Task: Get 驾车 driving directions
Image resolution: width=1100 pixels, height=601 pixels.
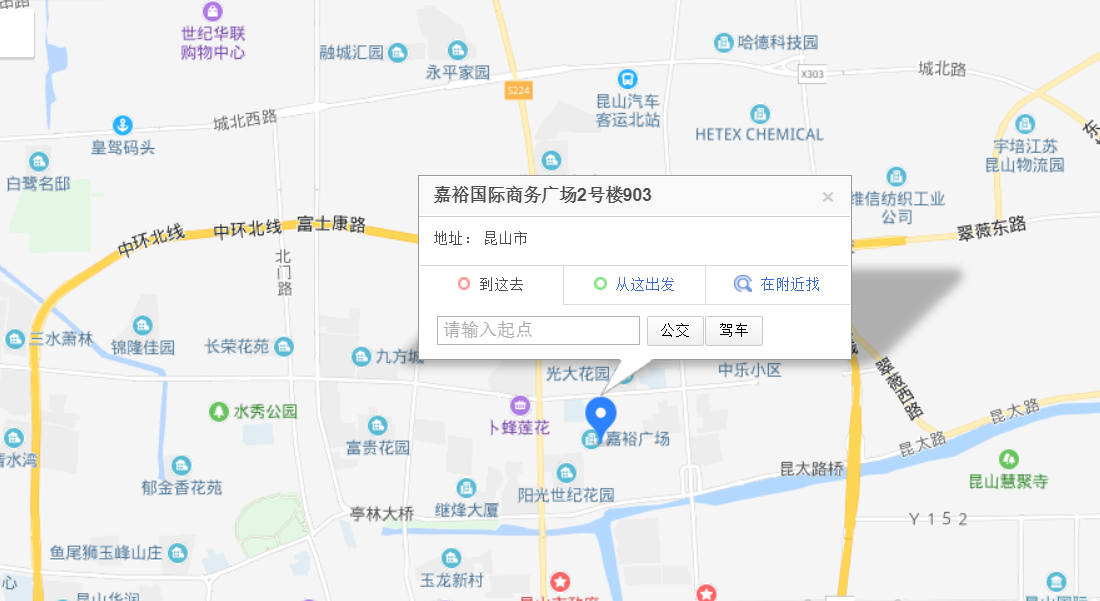Action: tap(734, 330)
